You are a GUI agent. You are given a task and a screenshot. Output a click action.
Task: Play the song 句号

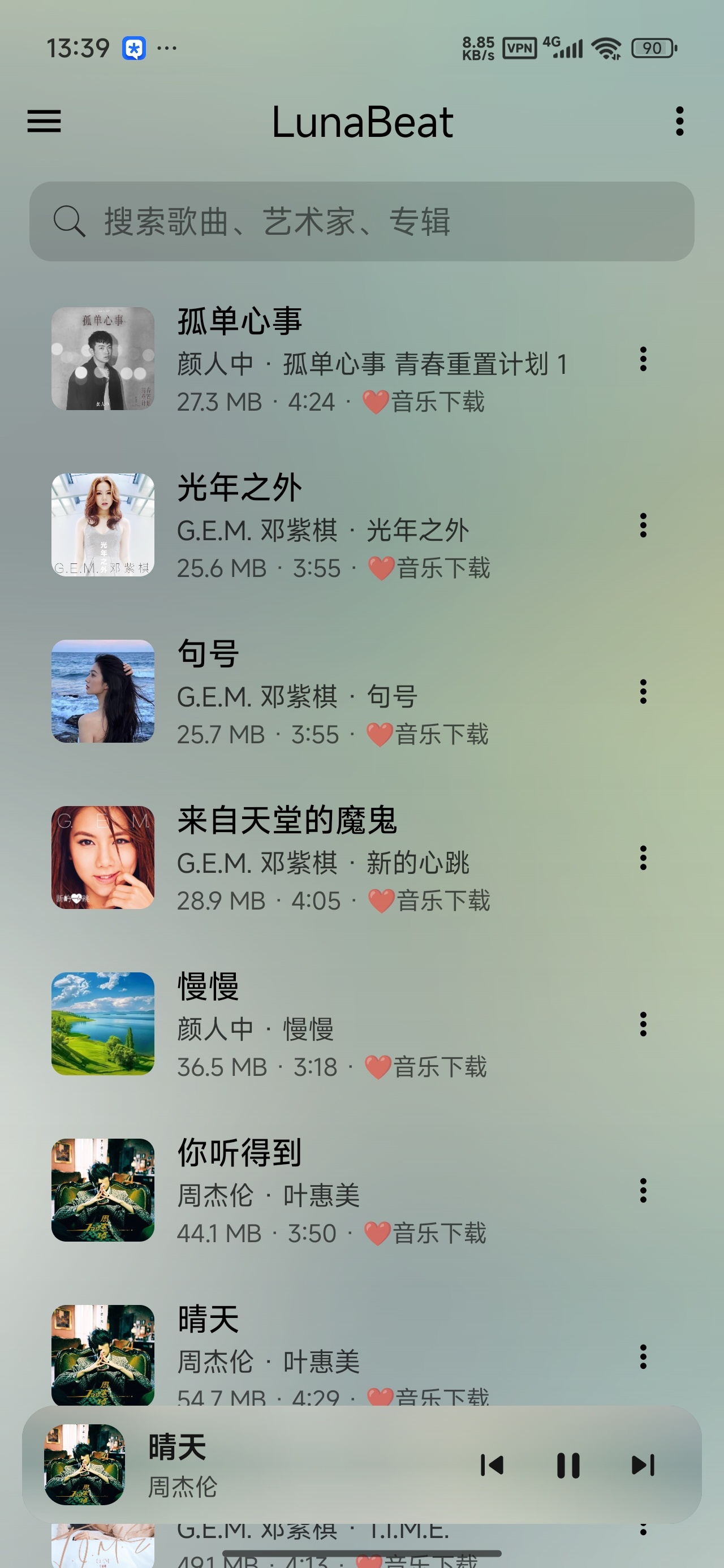(341, 691)
